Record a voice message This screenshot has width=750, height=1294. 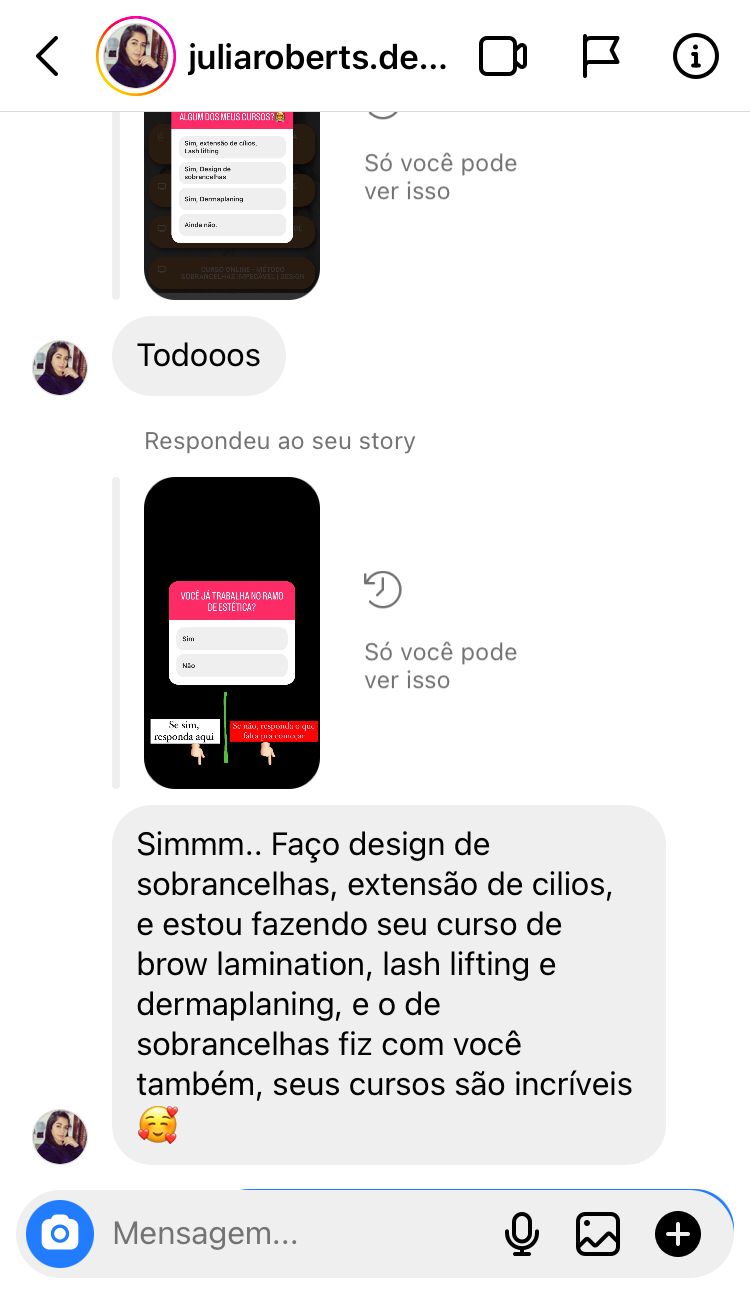pyautogui.click(x=521, y=1234)
